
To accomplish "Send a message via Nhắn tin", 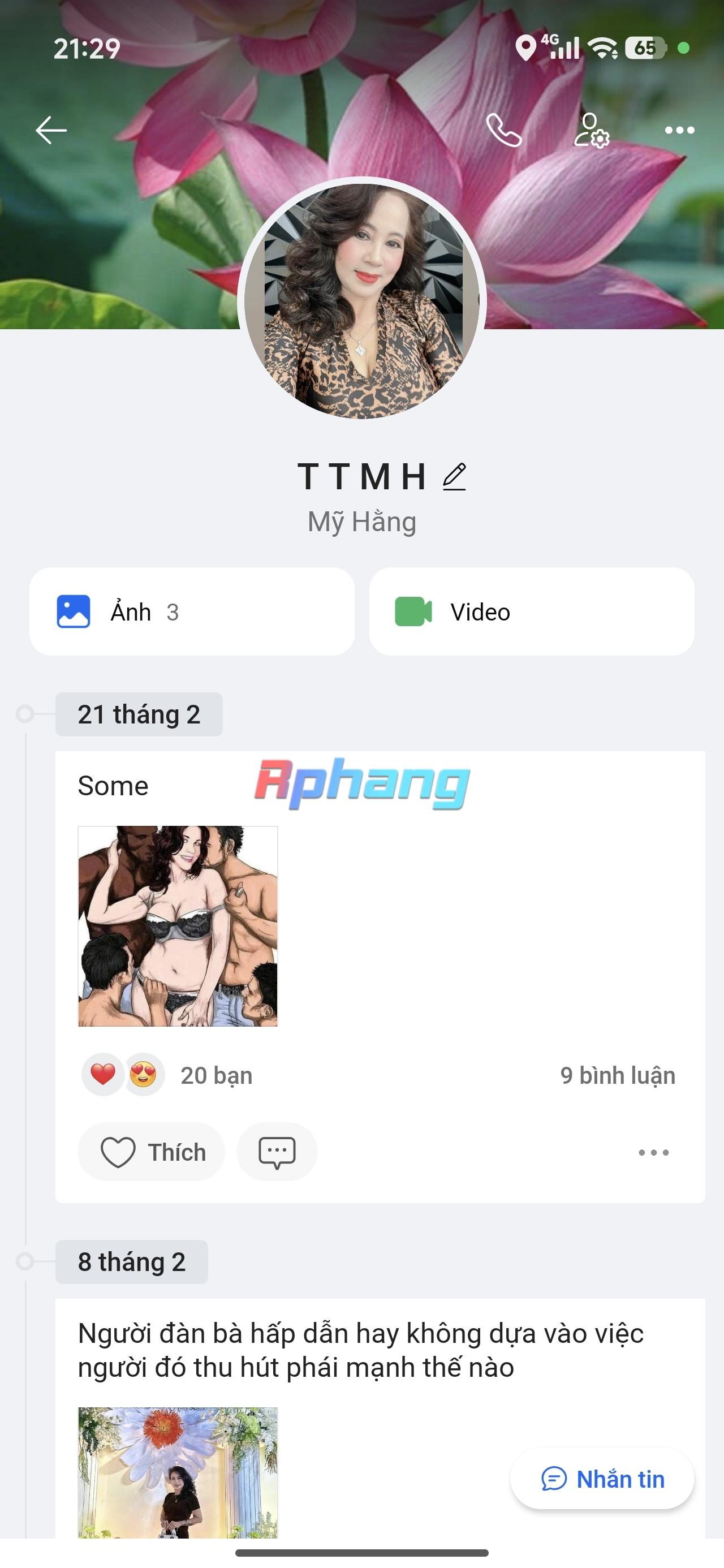I will click(602, 1479).
